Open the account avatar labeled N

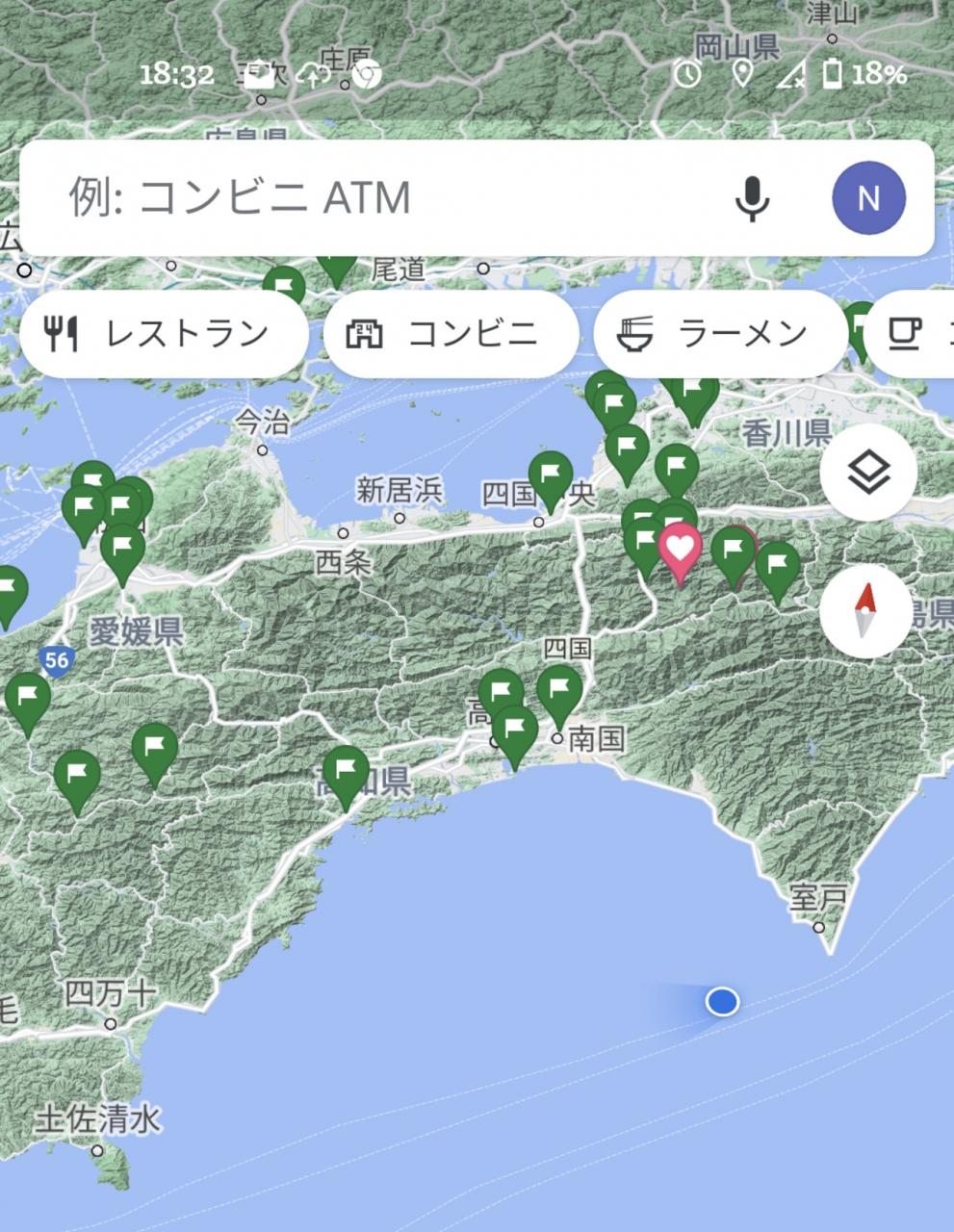coord(868,198)
